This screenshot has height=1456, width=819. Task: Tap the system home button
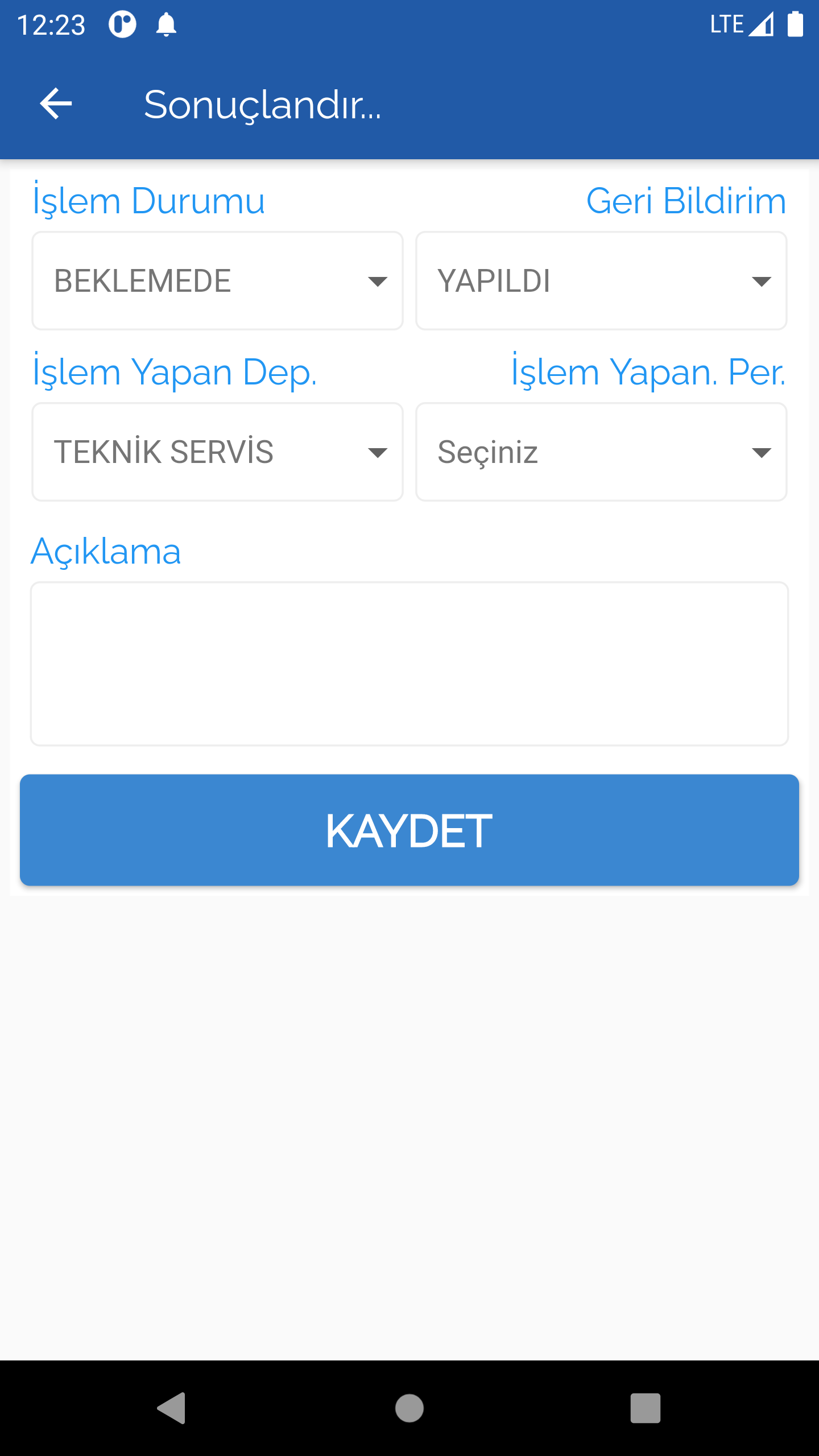409,1408
